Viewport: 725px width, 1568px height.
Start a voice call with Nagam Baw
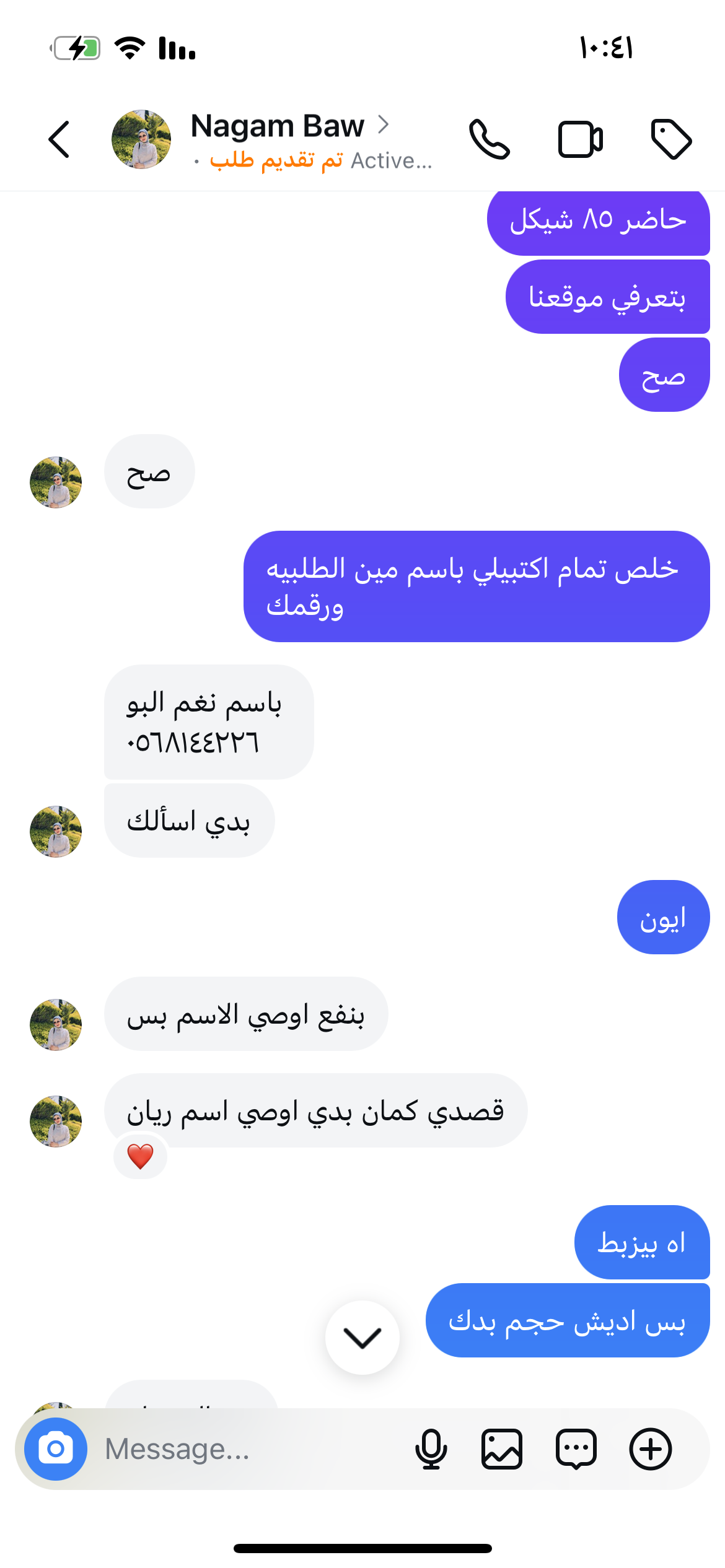tap(489, 139)
